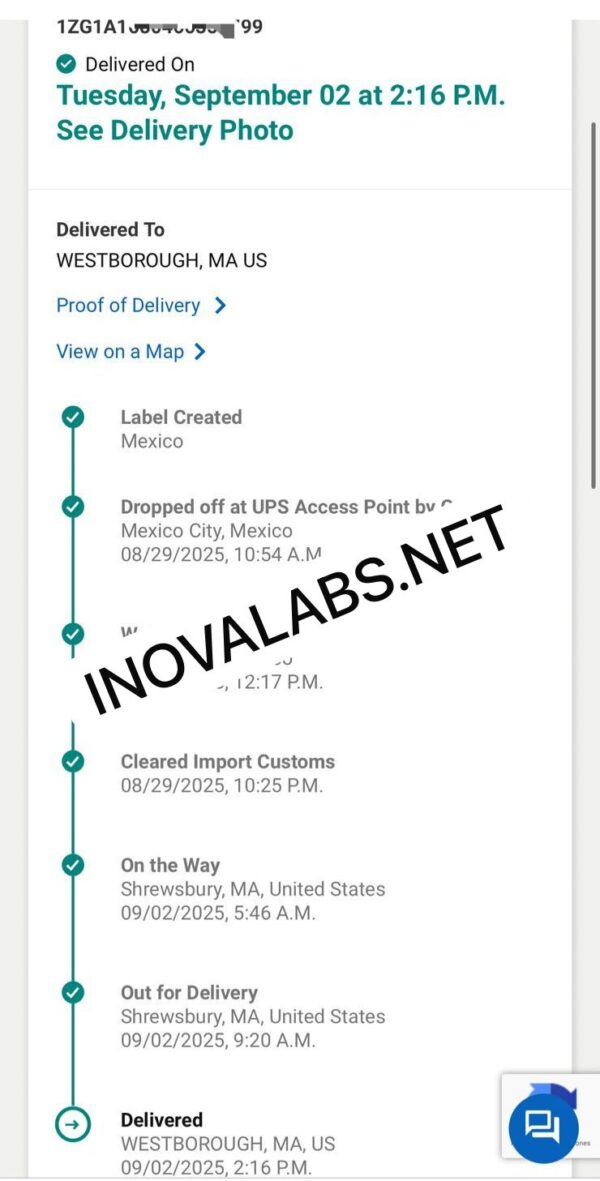Screen dimensions: 600x1181
Task: View the Proof of Delivery
Action: pyautogui.click(x=141, y=306)
